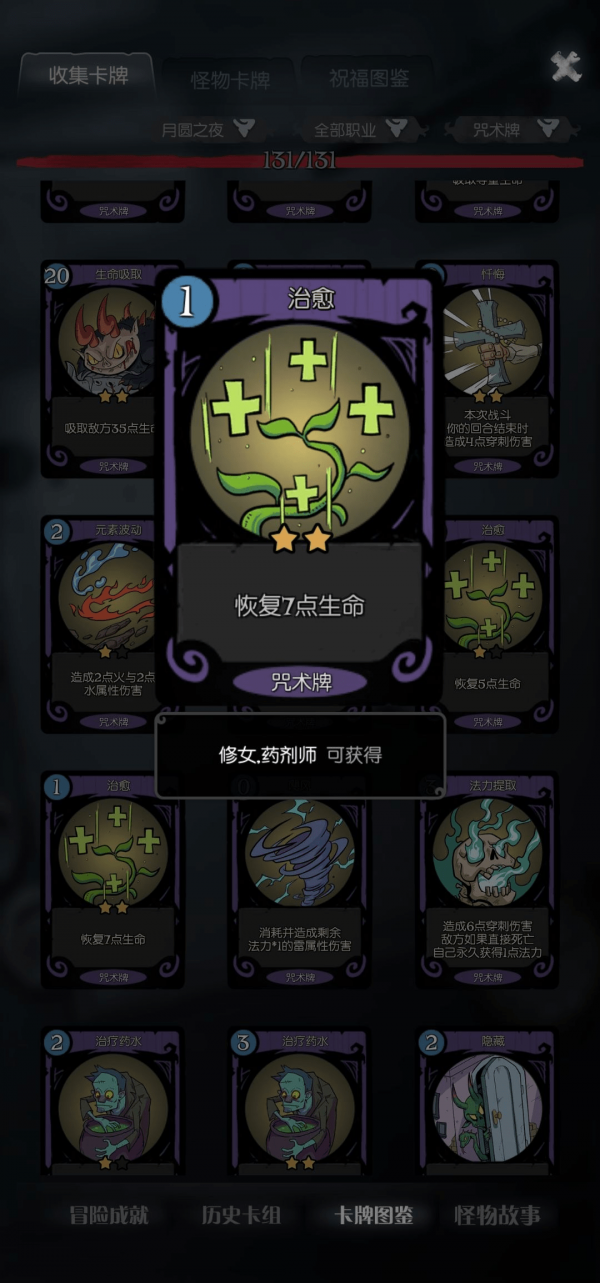Go to 冒险成就 section
The height and width of the screenshot is (1283, 600).
point(109,1215)
